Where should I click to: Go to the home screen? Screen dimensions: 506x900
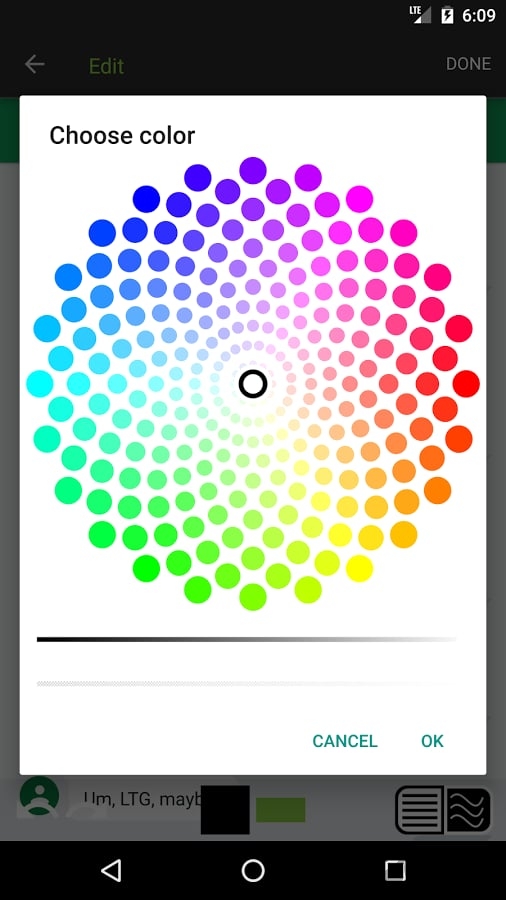click(253, 870)
